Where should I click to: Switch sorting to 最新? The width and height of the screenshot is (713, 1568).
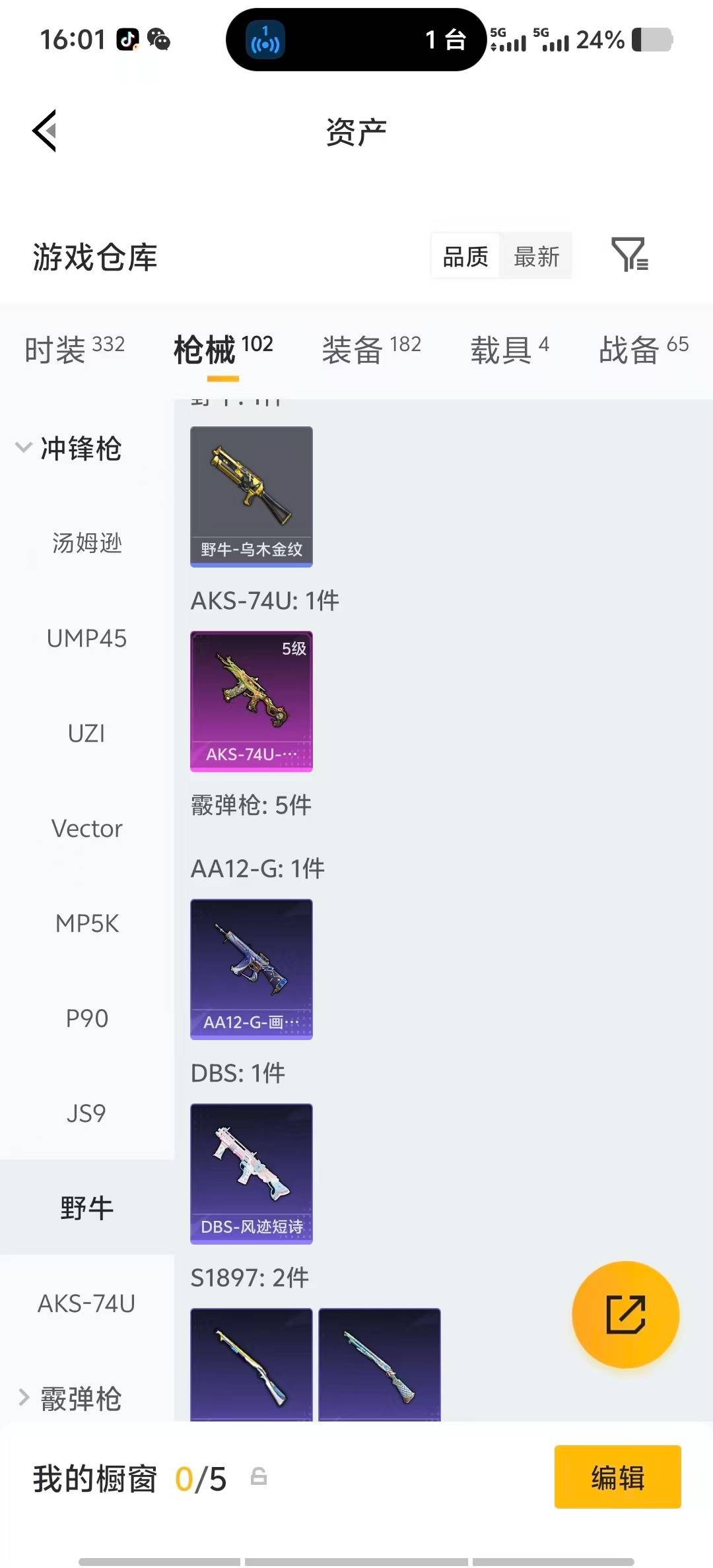click(537, 256)
